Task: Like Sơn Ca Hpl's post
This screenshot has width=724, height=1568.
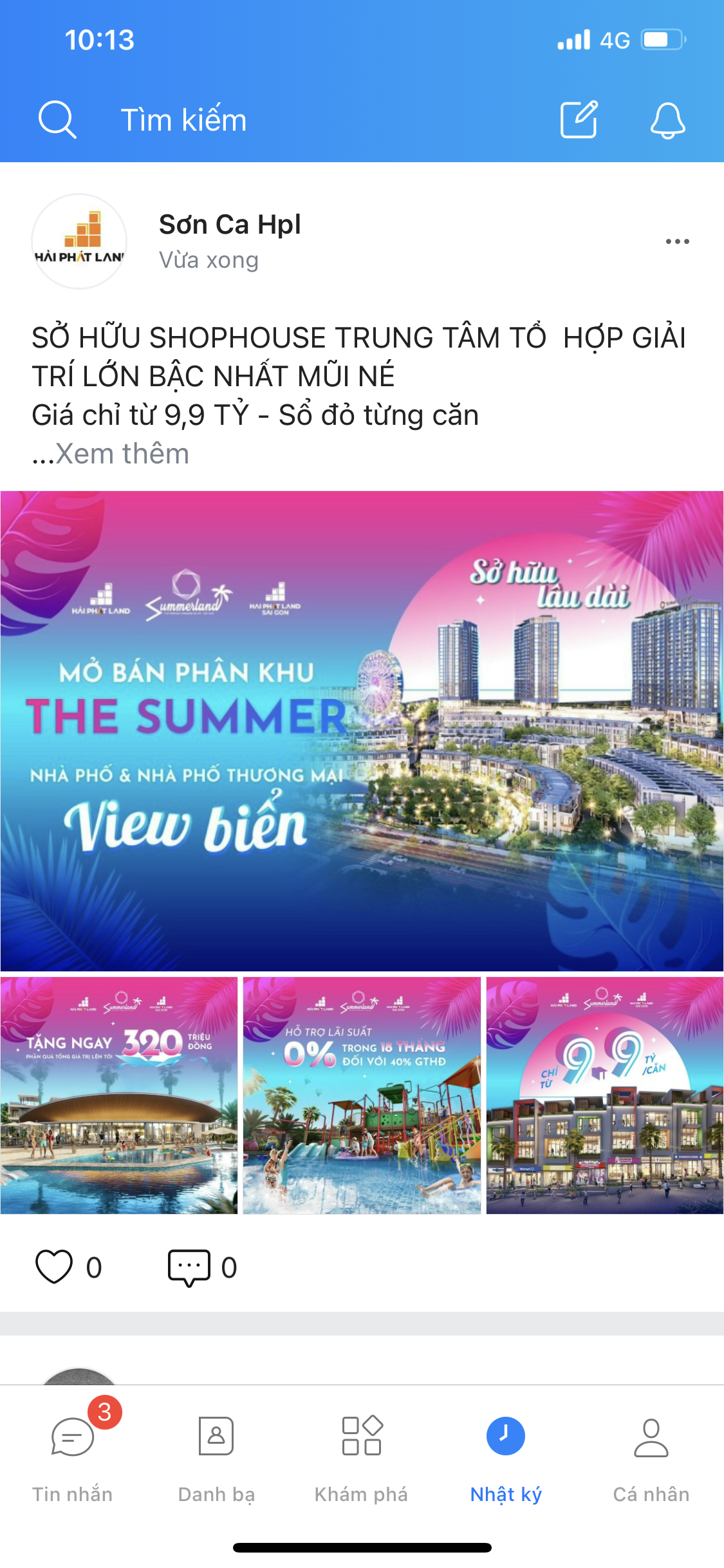Action: click(x=54, y=1267)
